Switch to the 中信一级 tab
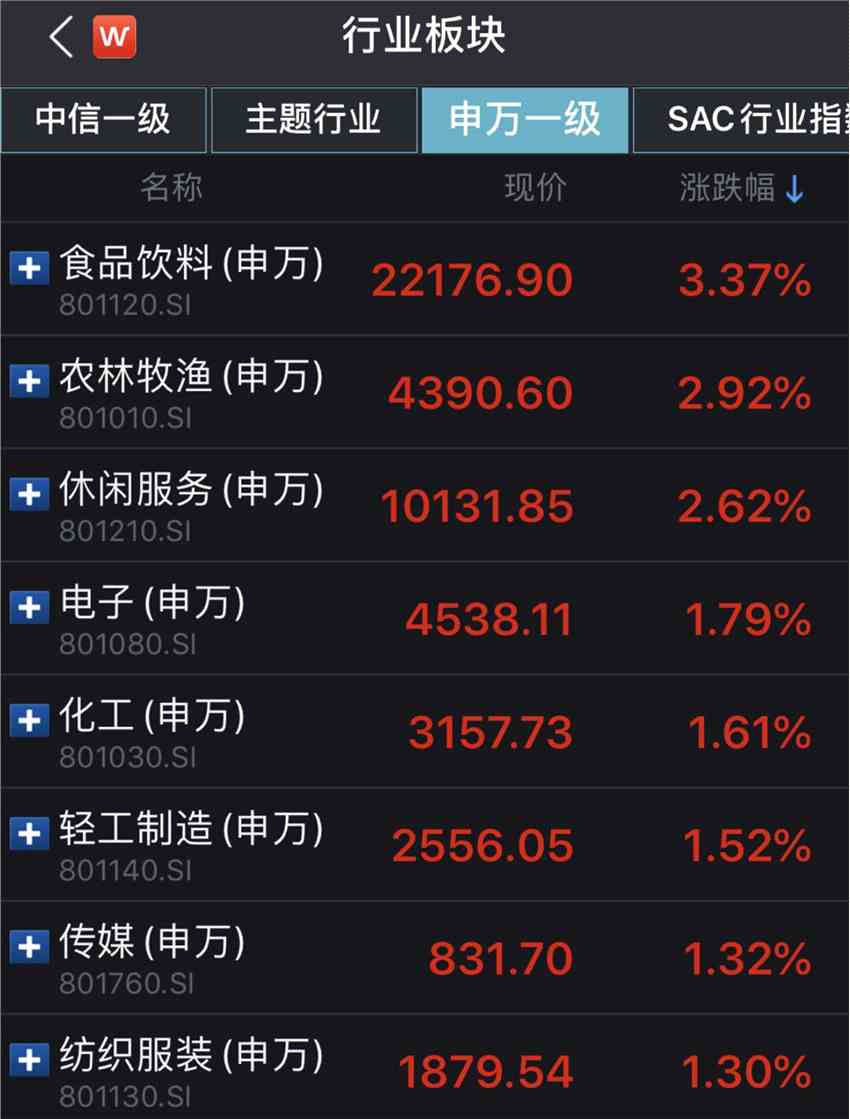 (104, 120)
